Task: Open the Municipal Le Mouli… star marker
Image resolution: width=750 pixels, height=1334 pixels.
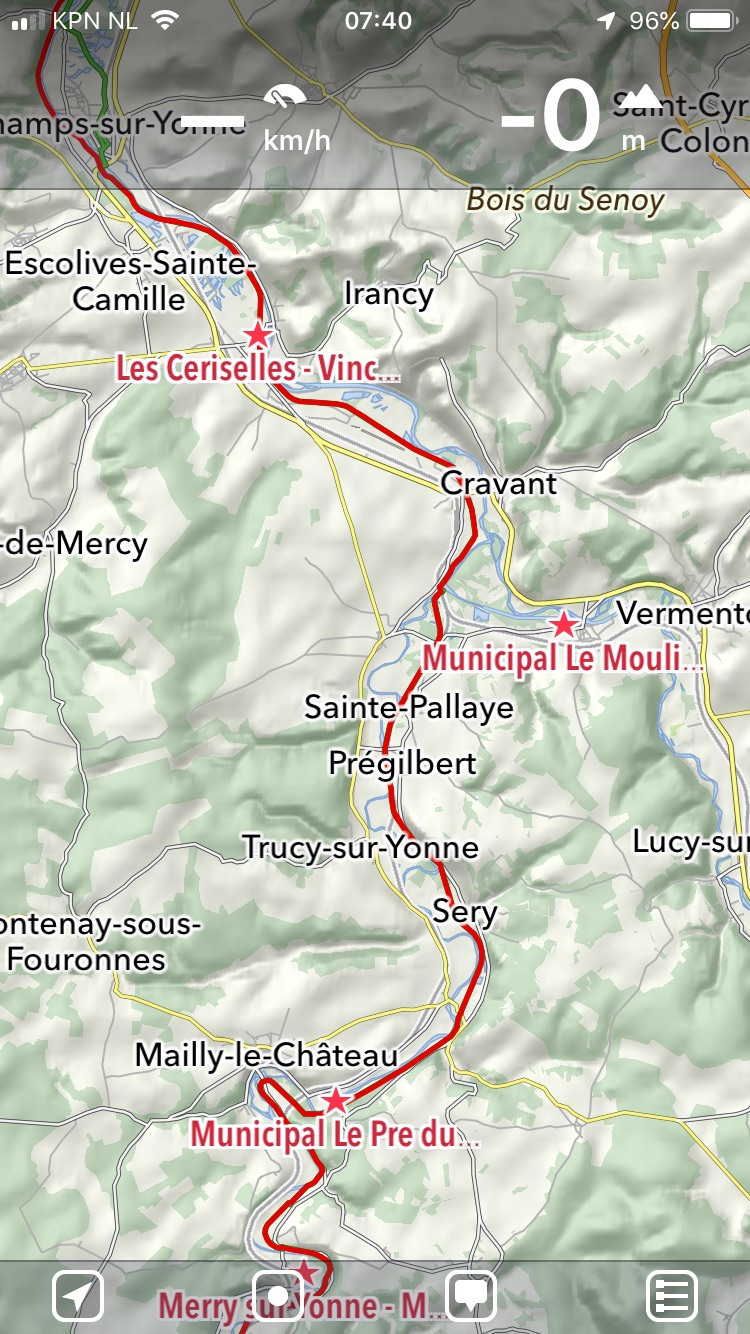Action: 564,626
